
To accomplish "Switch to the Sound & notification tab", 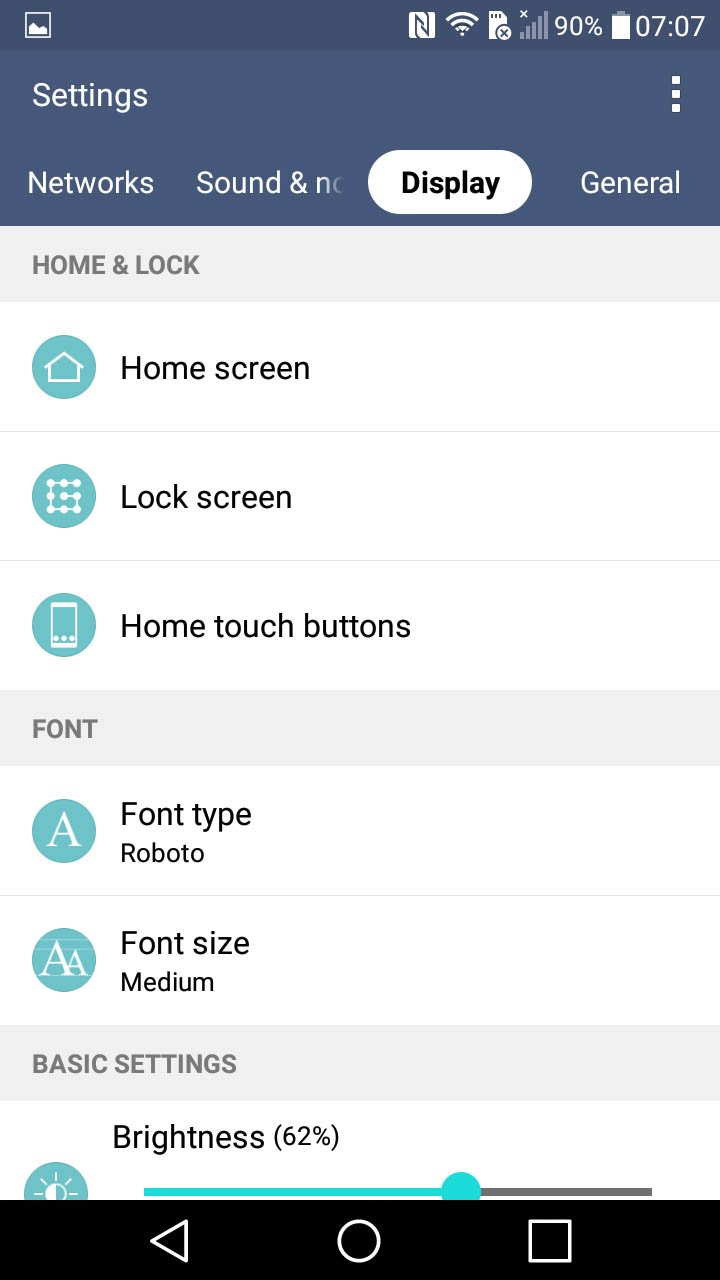I will point(268,183).
